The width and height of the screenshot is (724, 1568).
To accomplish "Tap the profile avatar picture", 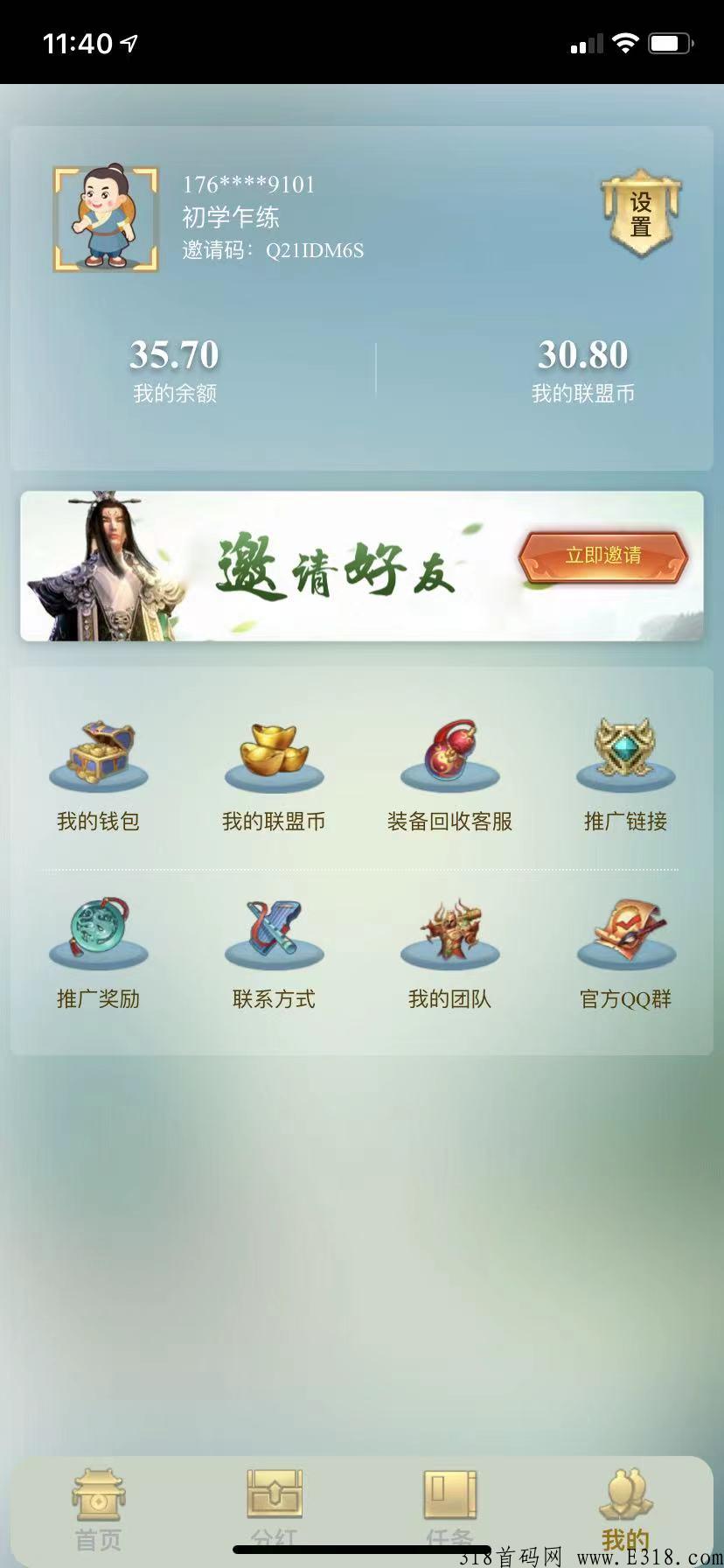I will (x=106, y=219).
